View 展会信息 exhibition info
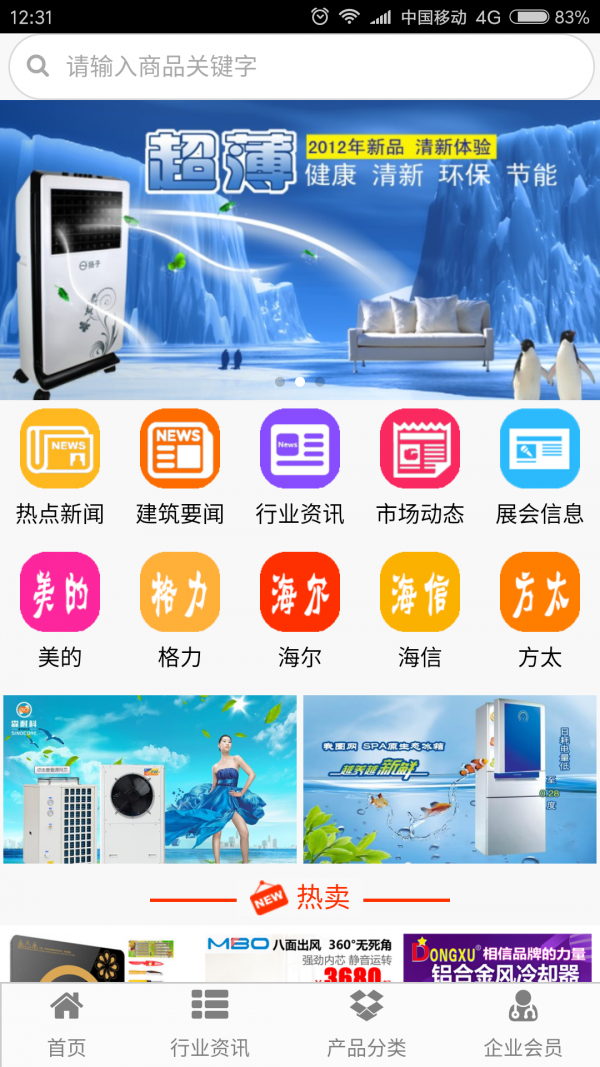 (539, 467)
